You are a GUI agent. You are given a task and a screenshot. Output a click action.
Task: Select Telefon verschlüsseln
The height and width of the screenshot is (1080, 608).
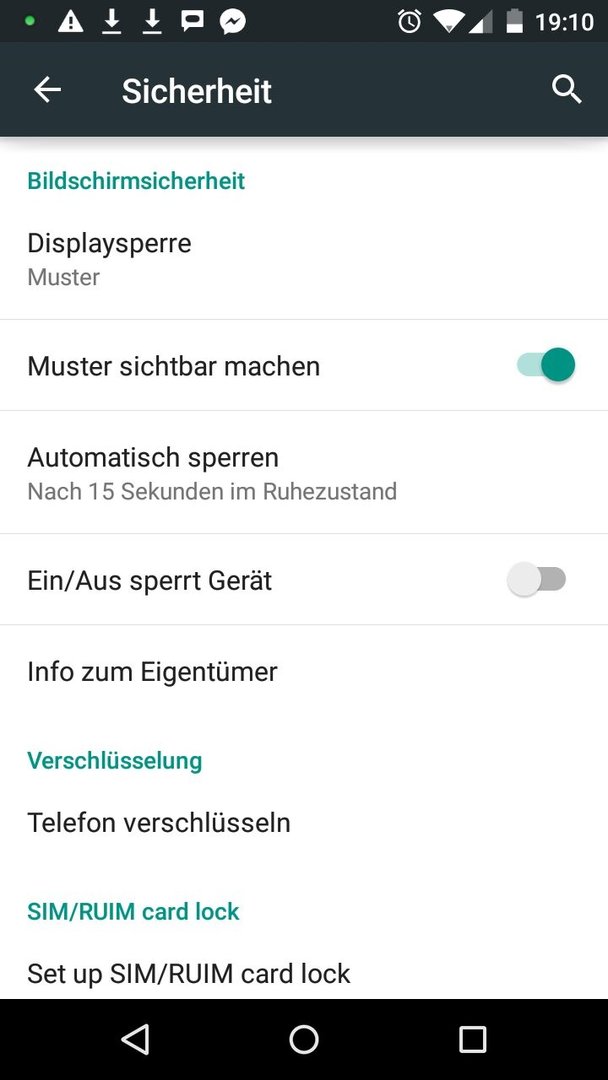[x=304, y=822]
